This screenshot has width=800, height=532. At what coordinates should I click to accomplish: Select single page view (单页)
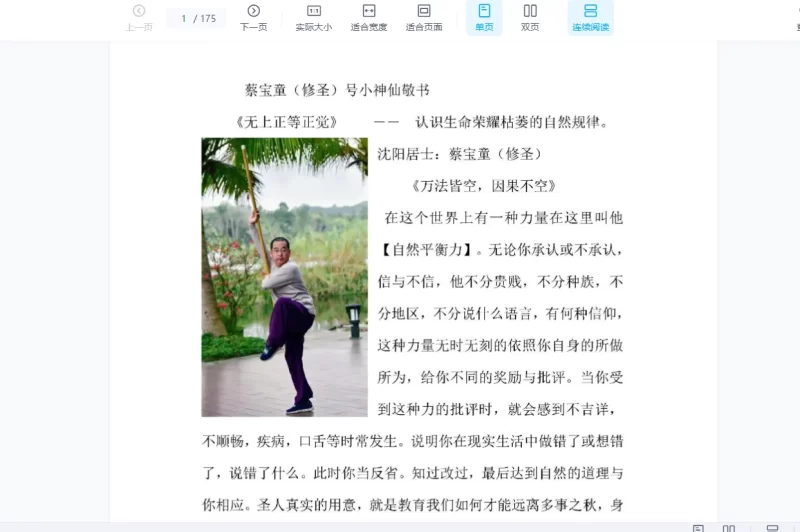click(x=484, y=17)
